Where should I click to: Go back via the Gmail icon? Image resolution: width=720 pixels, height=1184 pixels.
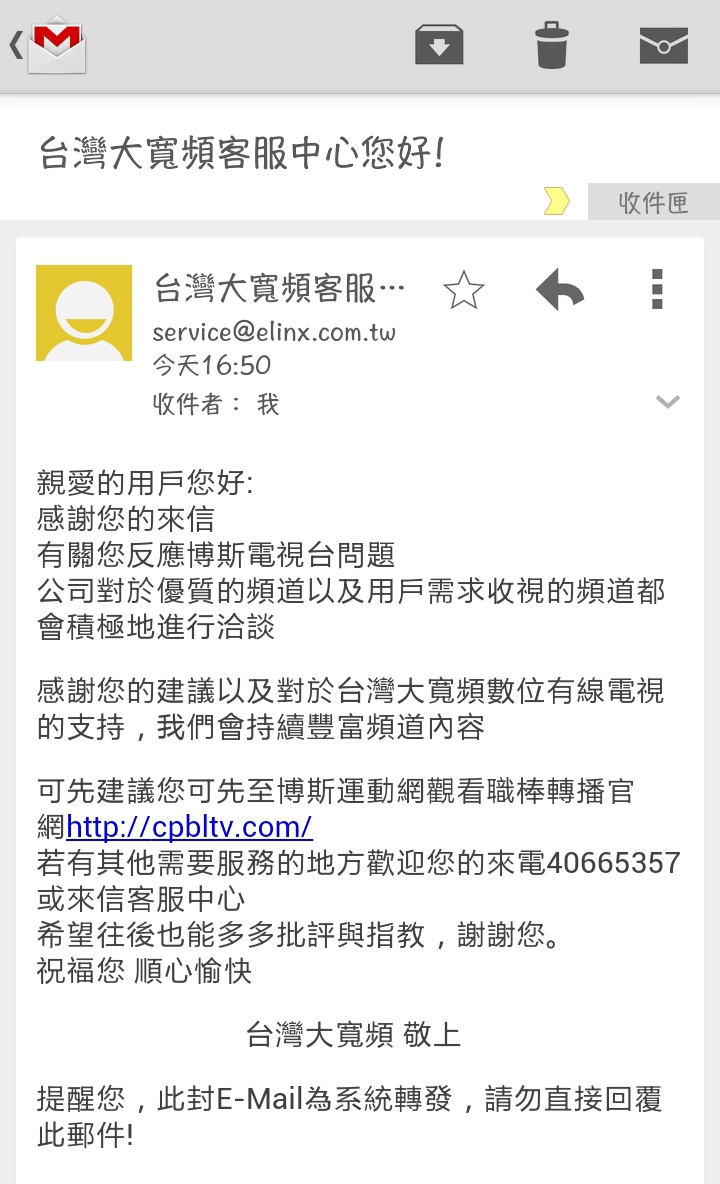(x=49, y=46)
